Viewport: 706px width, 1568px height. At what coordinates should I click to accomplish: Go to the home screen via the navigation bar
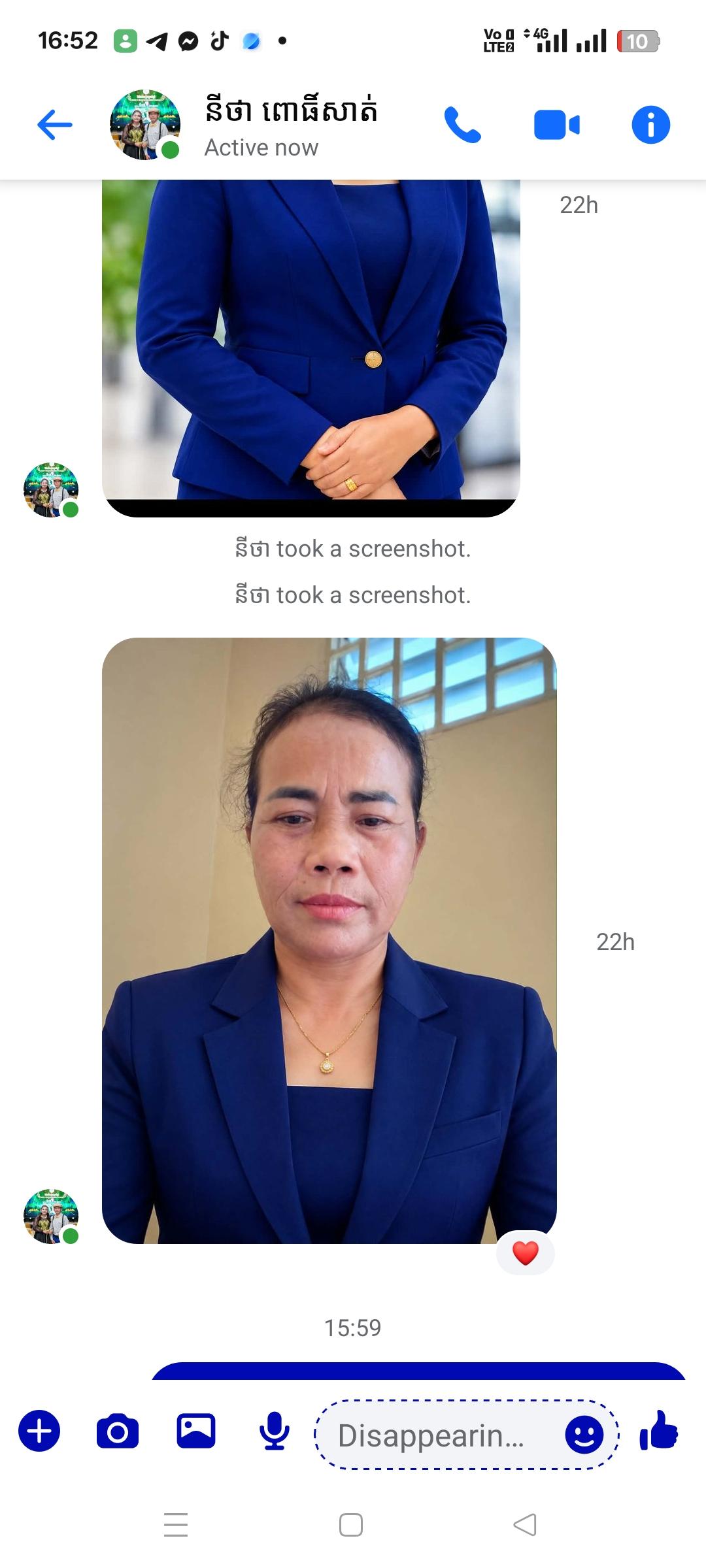pyautogui.click(x=351, y=1525)
